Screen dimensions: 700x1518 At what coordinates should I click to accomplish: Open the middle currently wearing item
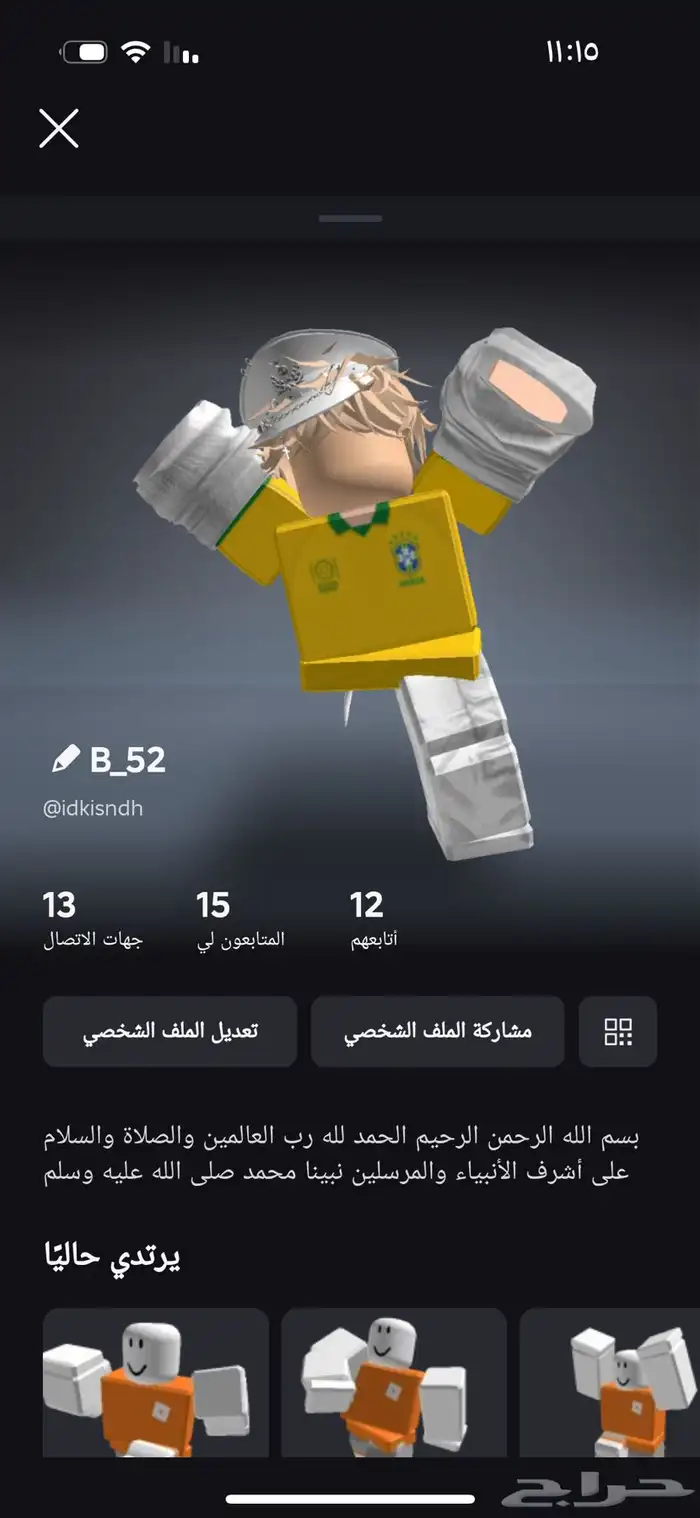394,1382
